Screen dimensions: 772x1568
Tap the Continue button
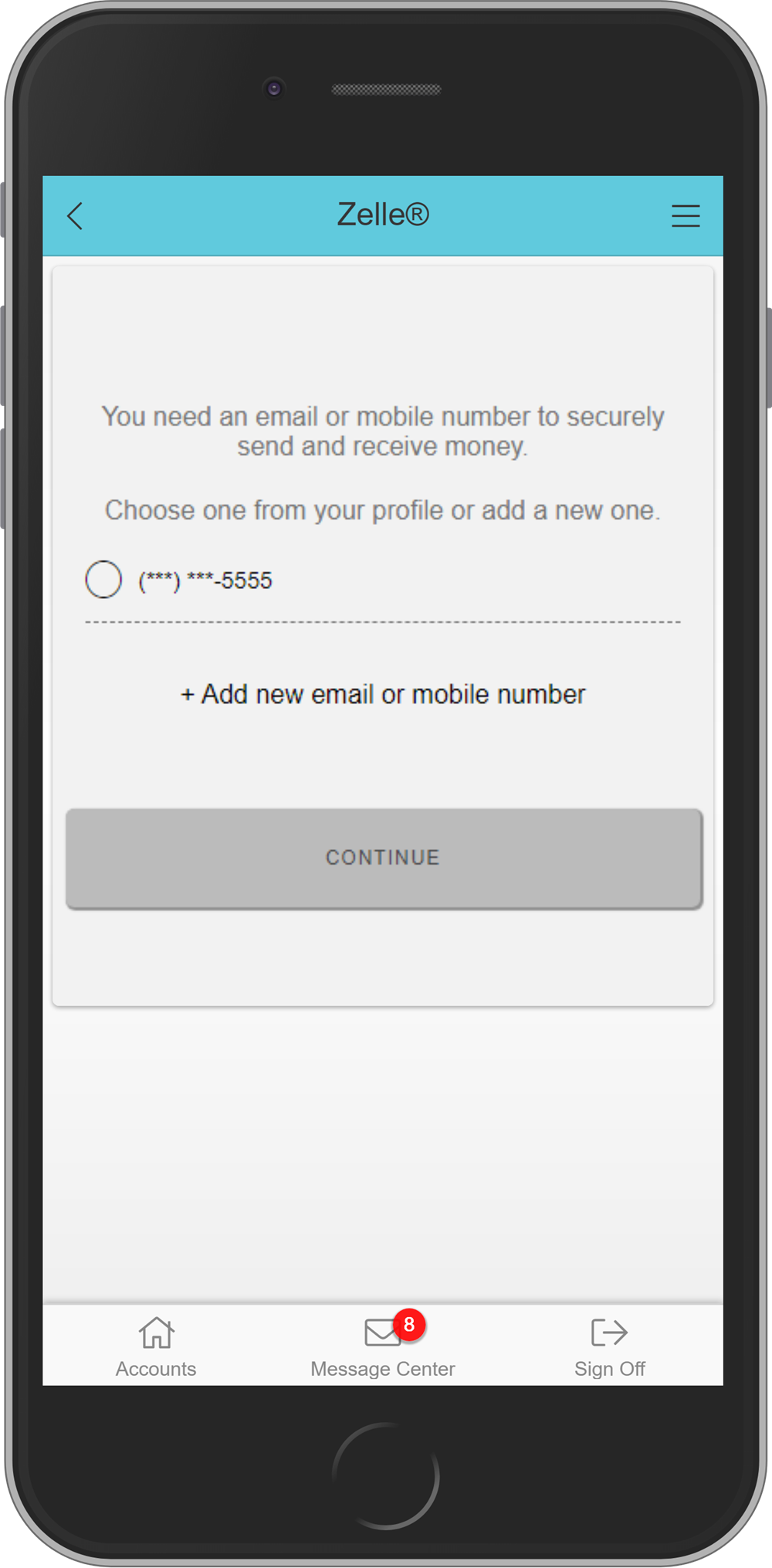coord(384,858)
